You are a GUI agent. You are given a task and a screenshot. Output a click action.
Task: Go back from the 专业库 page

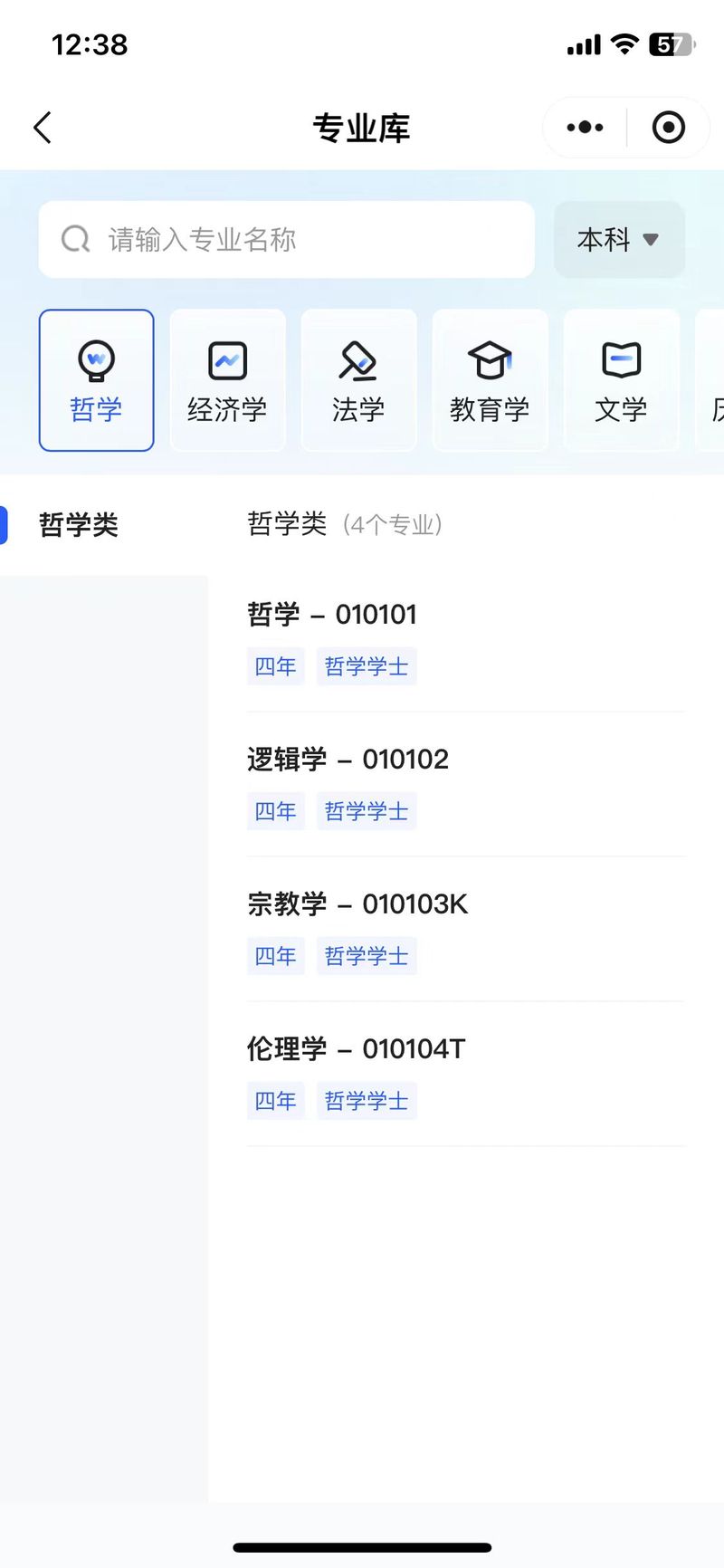click(x=43, y=128)
